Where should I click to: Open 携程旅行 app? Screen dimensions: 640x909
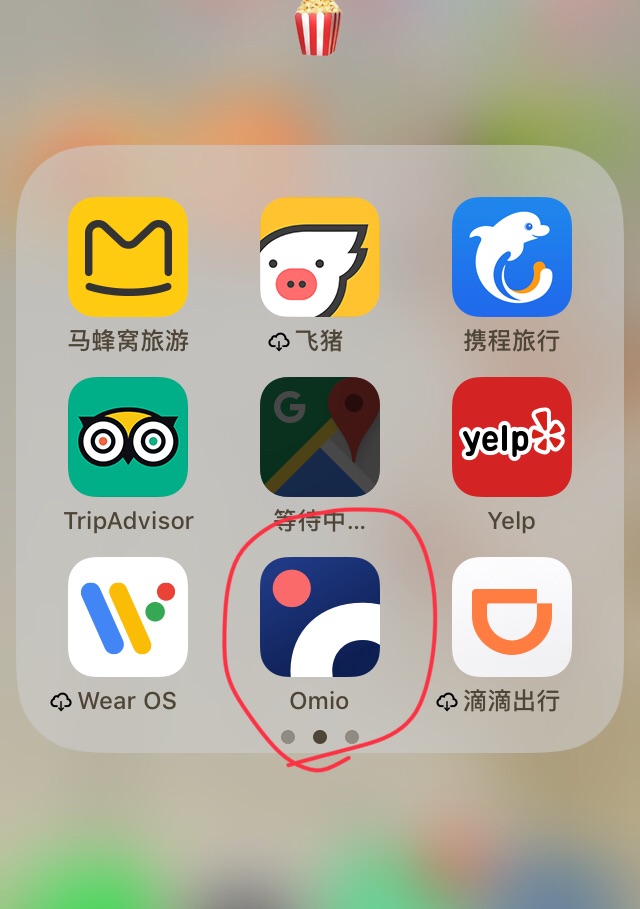(511, 257)
